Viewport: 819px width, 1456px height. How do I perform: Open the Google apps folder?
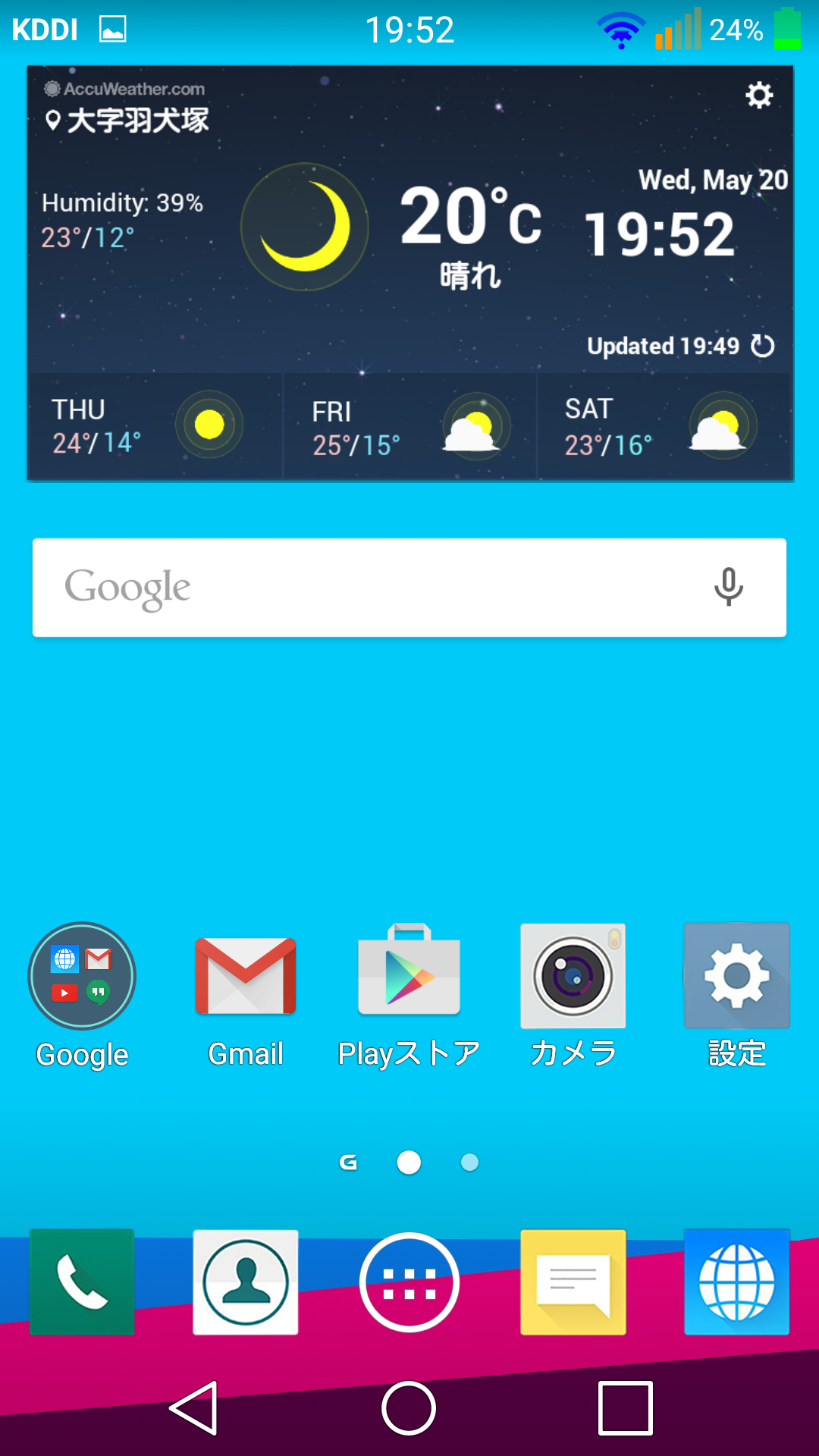[82, 975]
